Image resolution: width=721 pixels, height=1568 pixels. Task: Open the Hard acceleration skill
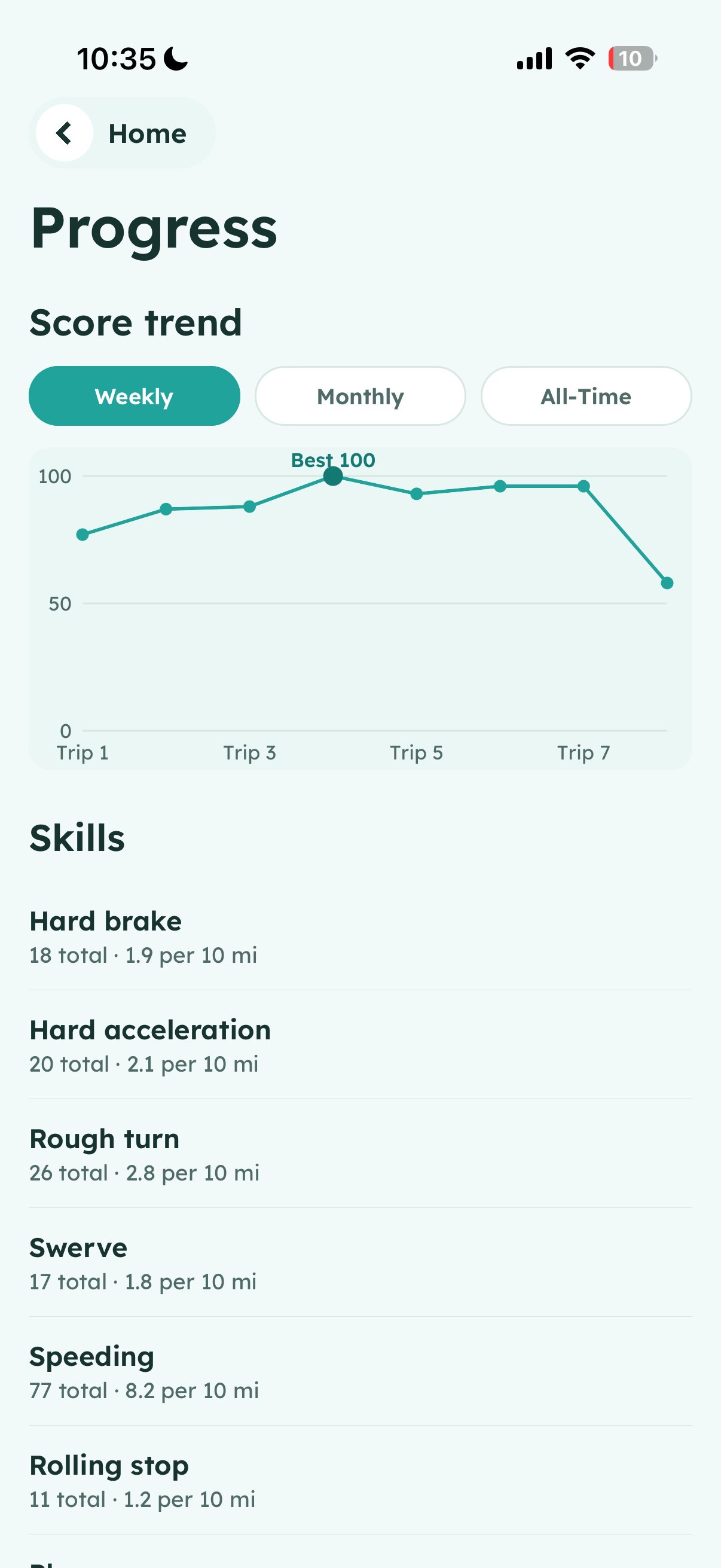click(360, 1045)
